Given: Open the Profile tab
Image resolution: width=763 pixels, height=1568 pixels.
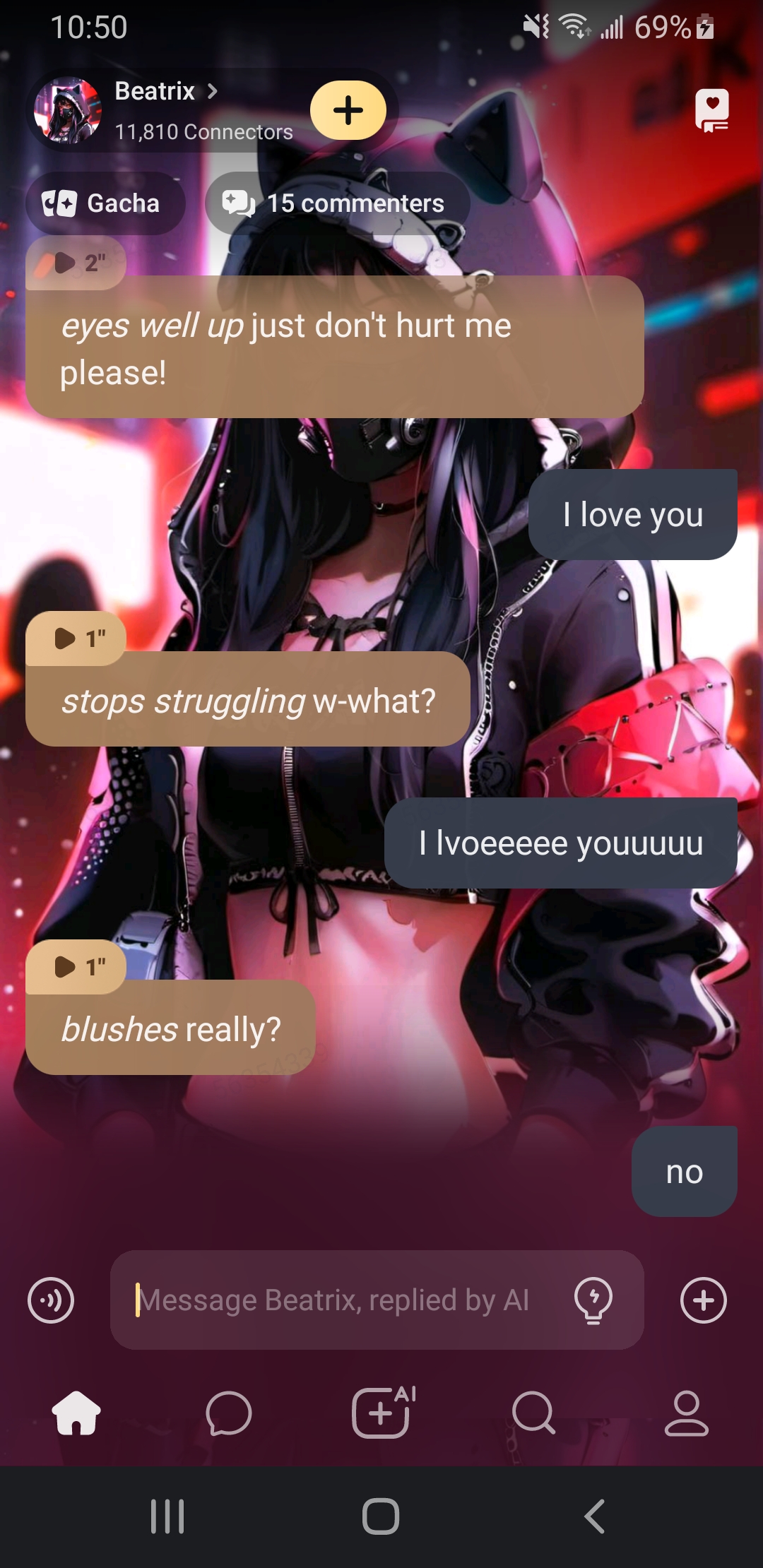Looking at the screenshot, I should [x=686, y=1413].
